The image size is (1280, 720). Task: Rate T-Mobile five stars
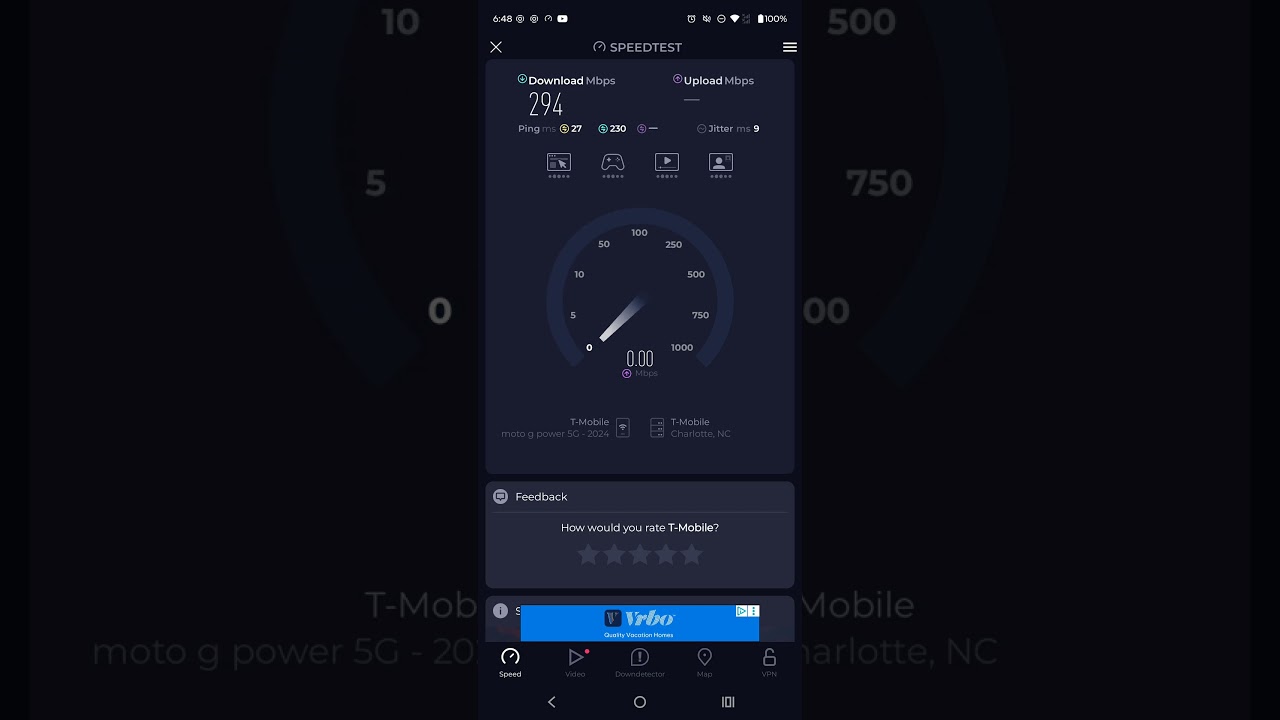pyautogui.click(x=692, y=554)
